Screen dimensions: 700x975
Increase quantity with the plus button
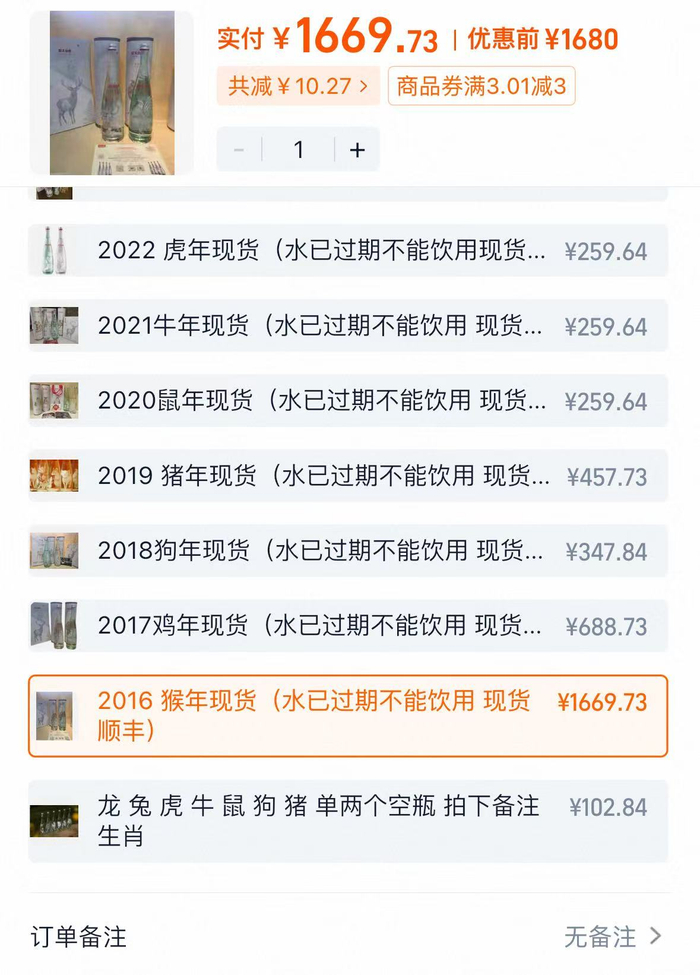[x=357, y=150]
